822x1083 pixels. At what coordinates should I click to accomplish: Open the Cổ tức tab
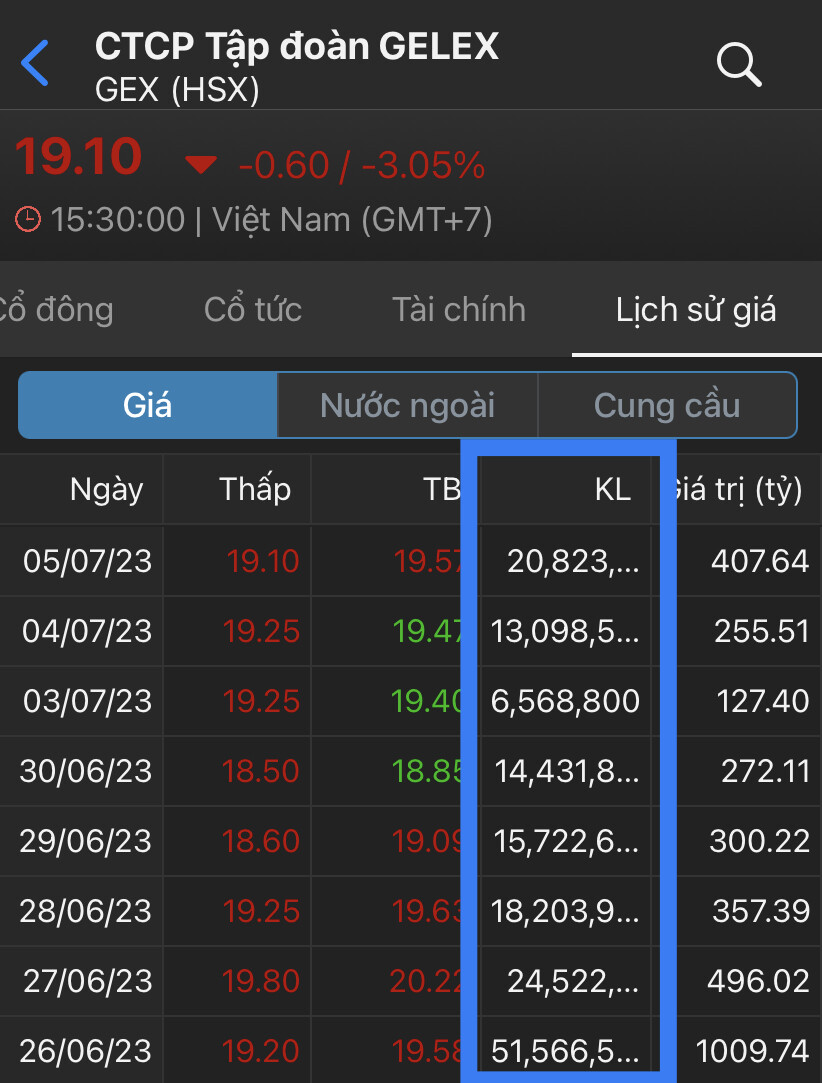[x=253, y=309]
